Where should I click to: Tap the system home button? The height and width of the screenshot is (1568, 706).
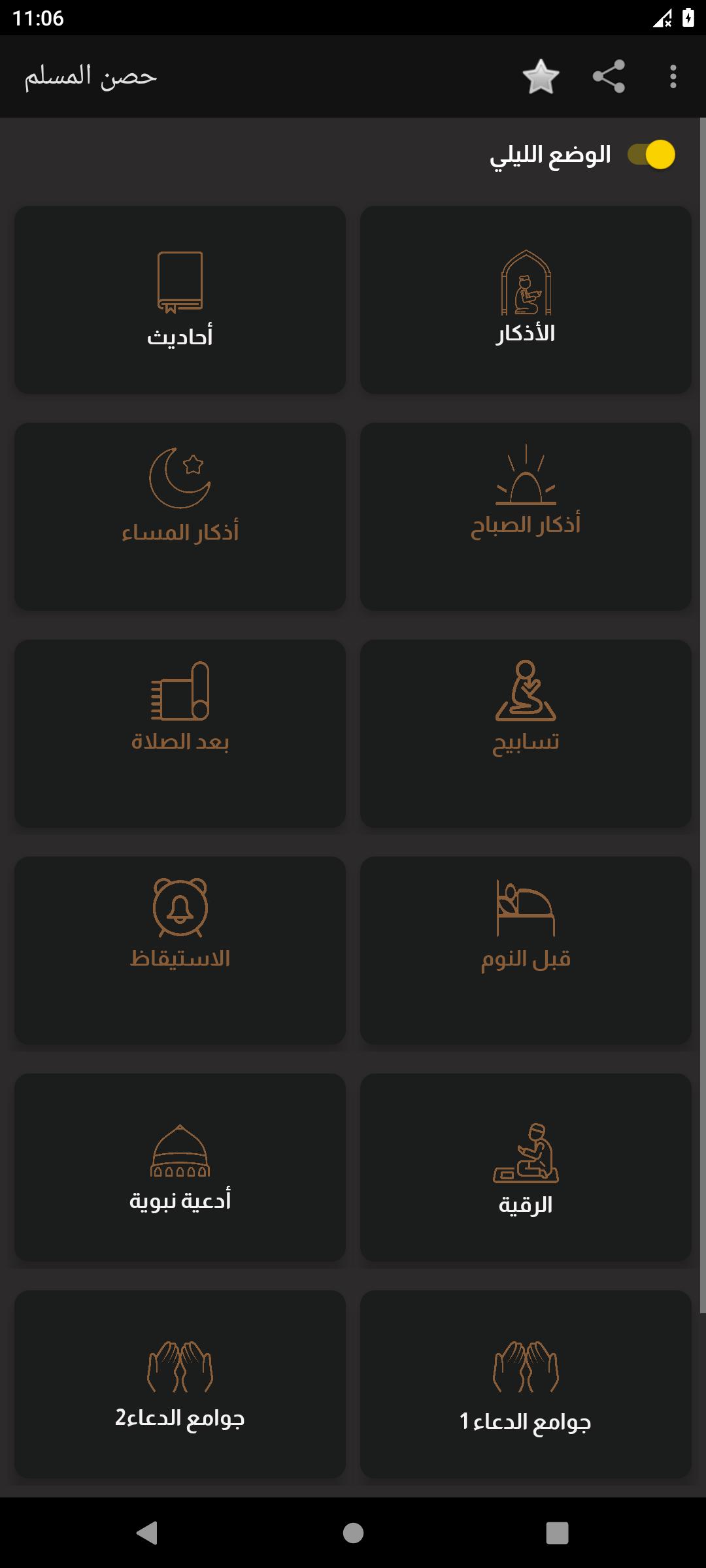[x=353, y=1533]
